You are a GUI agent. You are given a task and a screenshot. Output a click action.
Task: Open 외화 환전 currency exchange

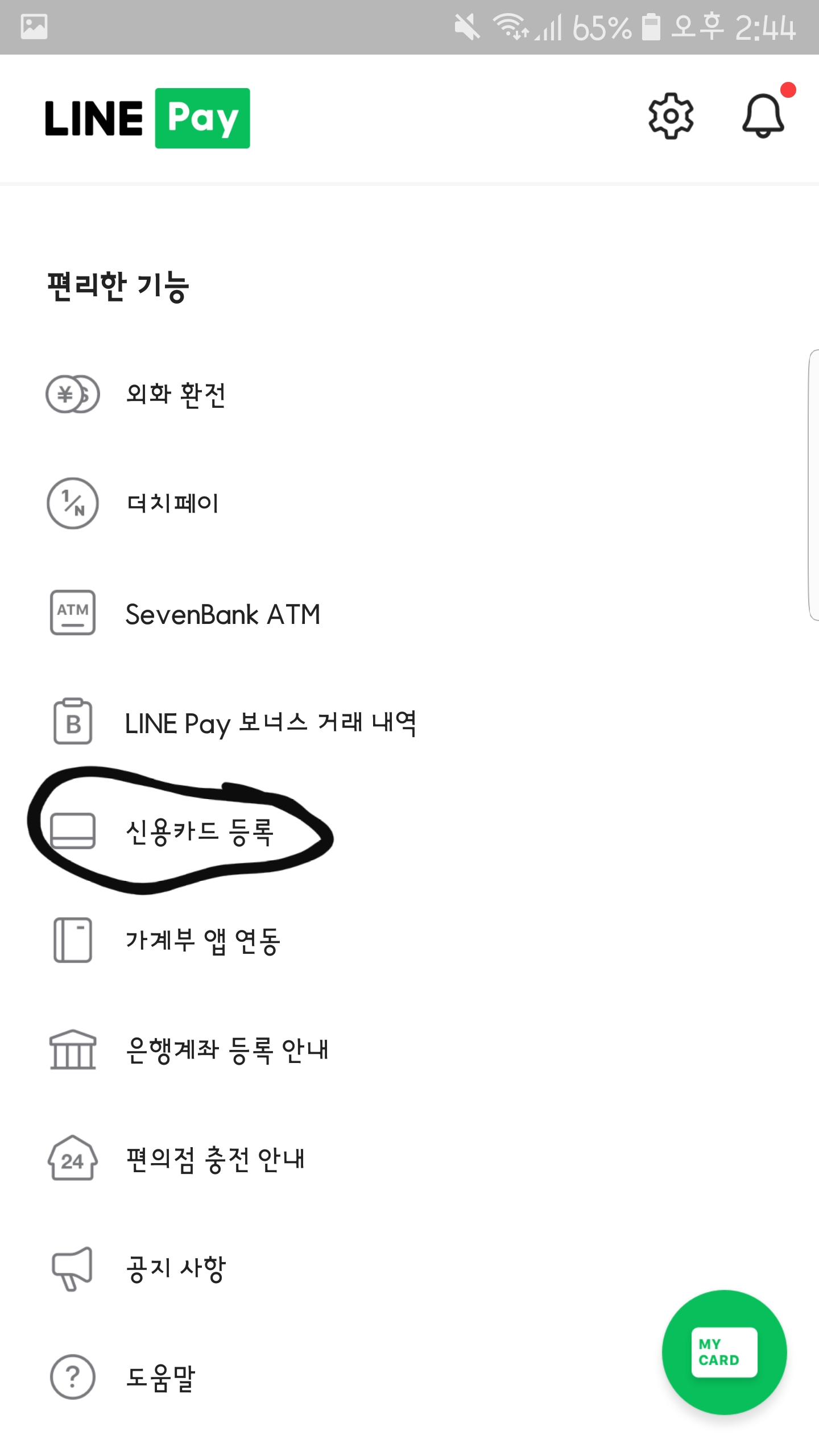click(175, 395)
